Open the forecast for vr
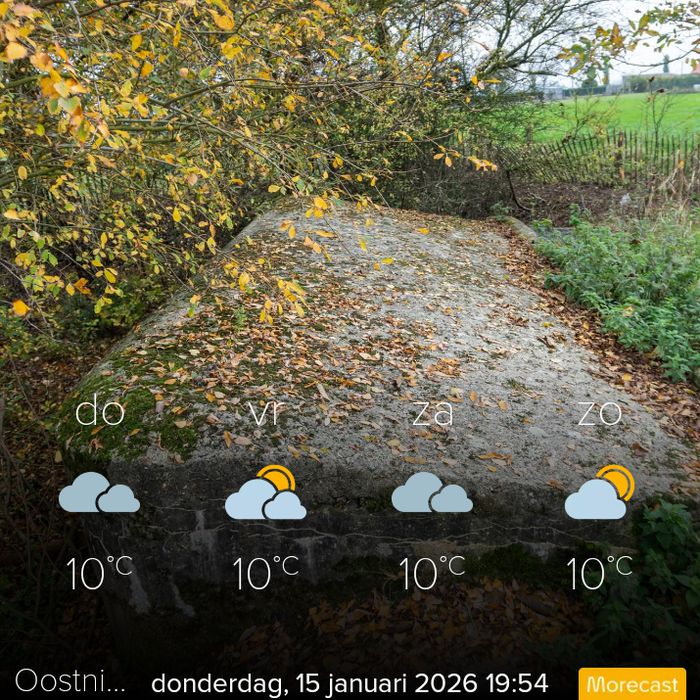The width and height of the screenshot is (700, 700). [x=266, y=494]
